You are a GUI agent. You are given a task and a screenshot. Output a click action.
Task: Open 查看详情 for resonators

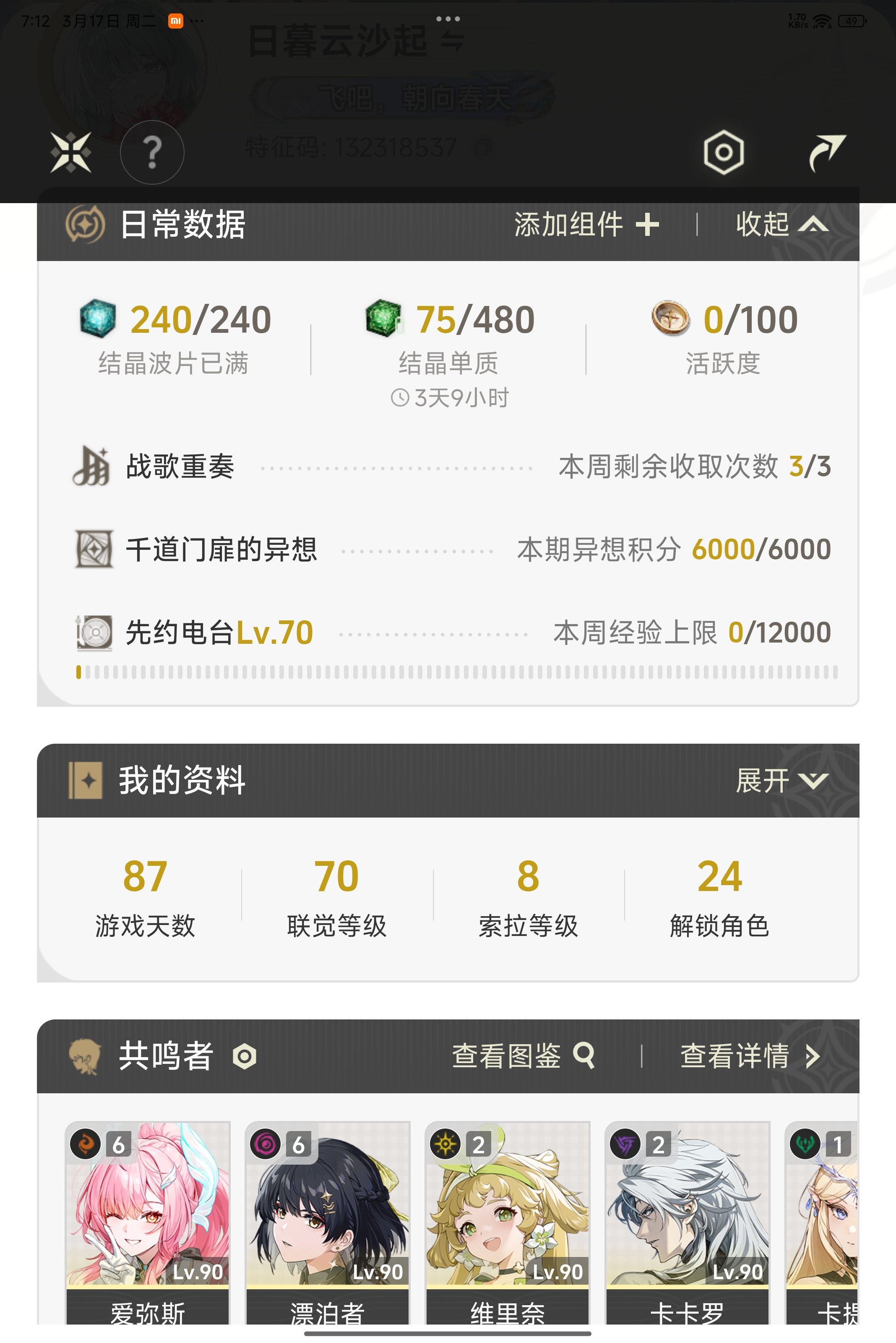coord(750,1056)
